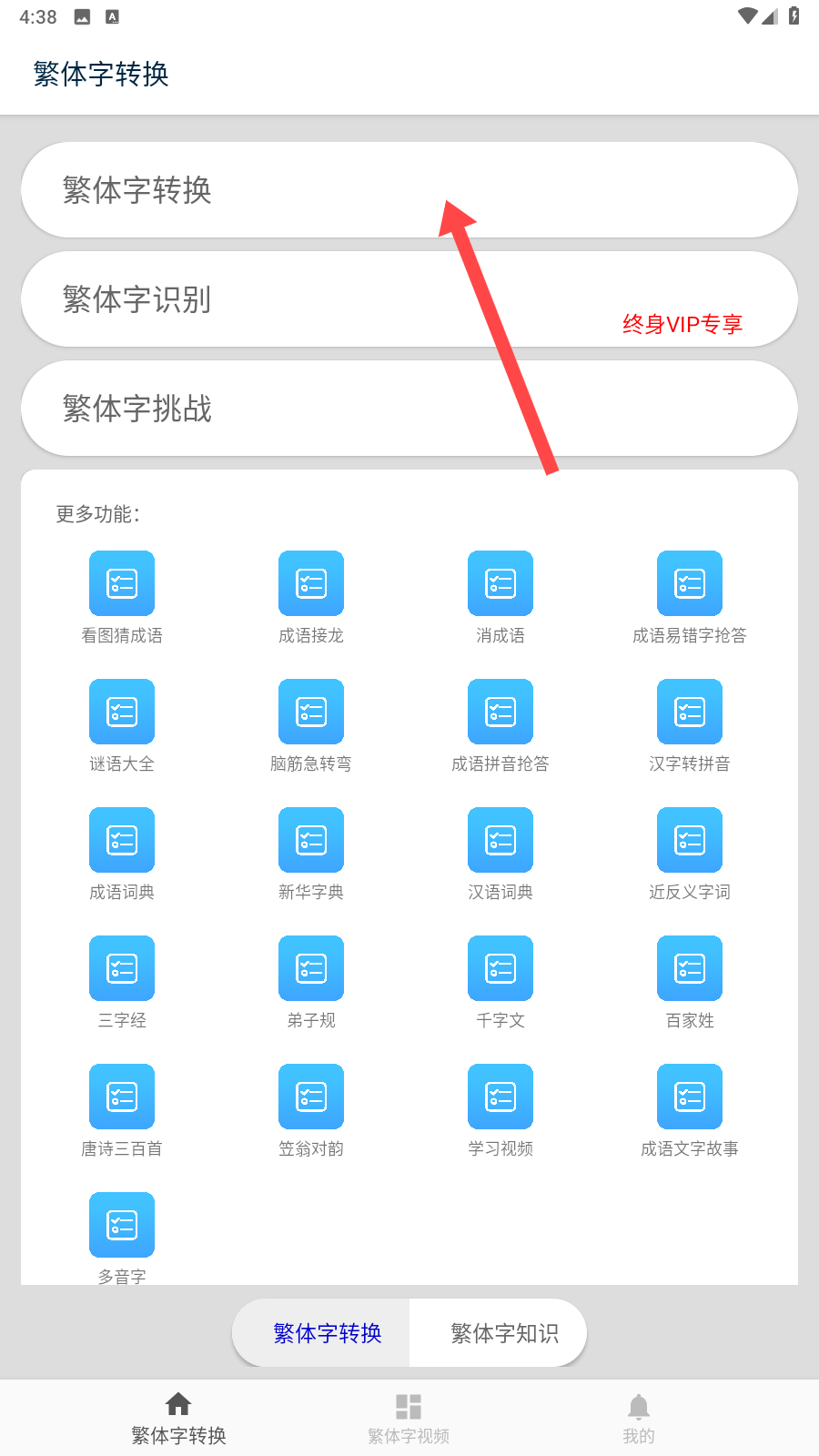Open 脑筋急转弯
Viewport: 819px width, 1456px height.
pos(311,725)
